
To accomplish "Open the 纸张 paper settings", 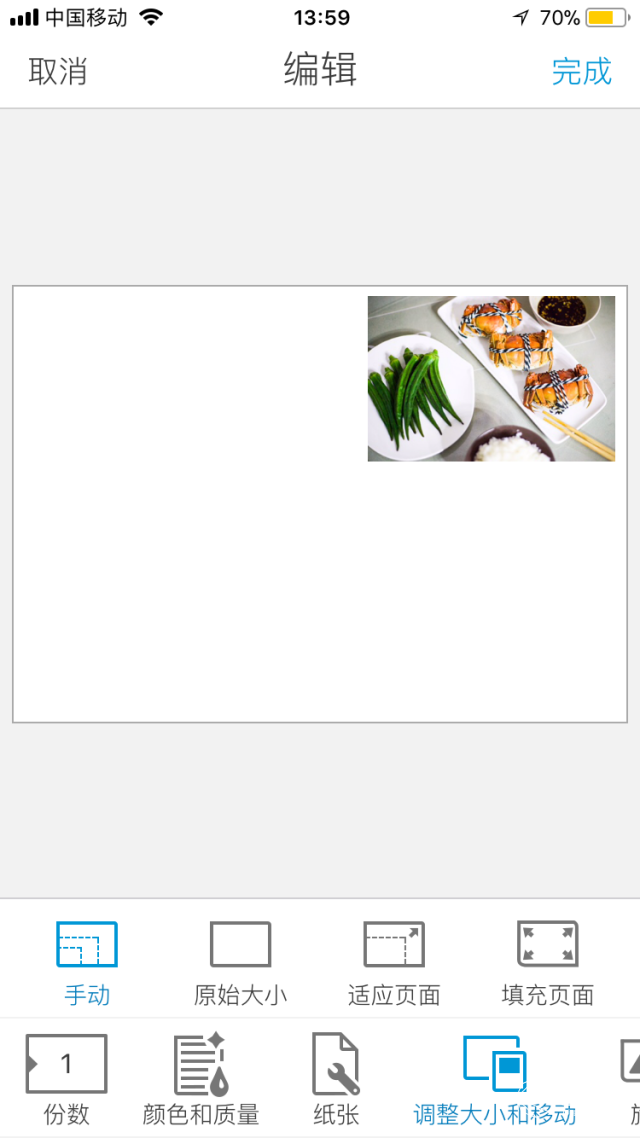I will 335,1079.
